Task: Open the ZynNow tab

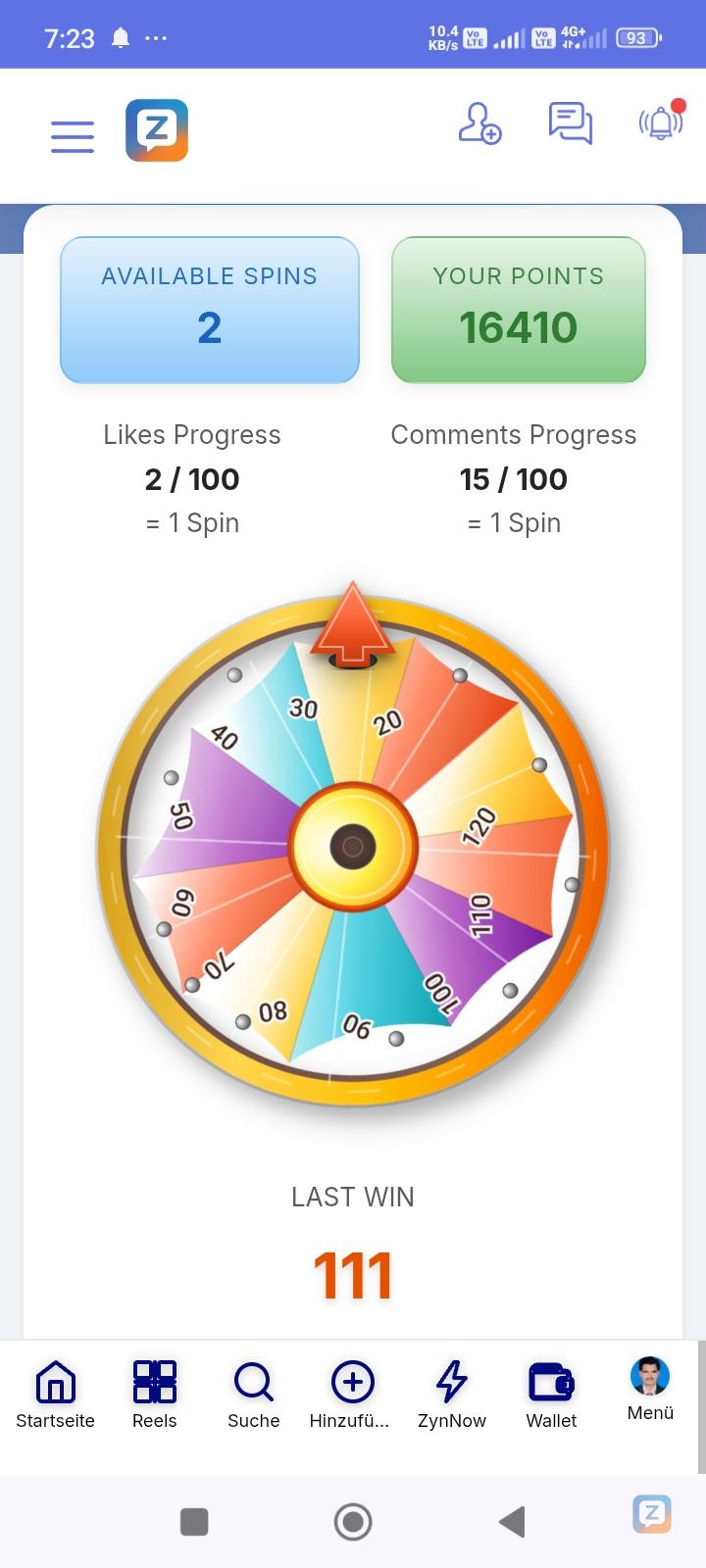Action: 452,1395
